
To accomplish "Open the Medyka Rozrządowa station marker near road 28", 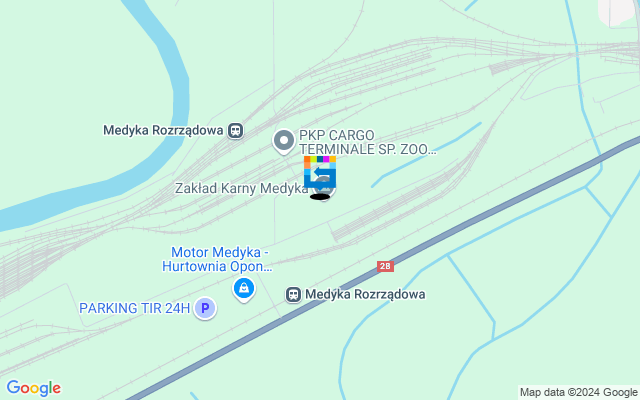I will [x=293, y=294].
